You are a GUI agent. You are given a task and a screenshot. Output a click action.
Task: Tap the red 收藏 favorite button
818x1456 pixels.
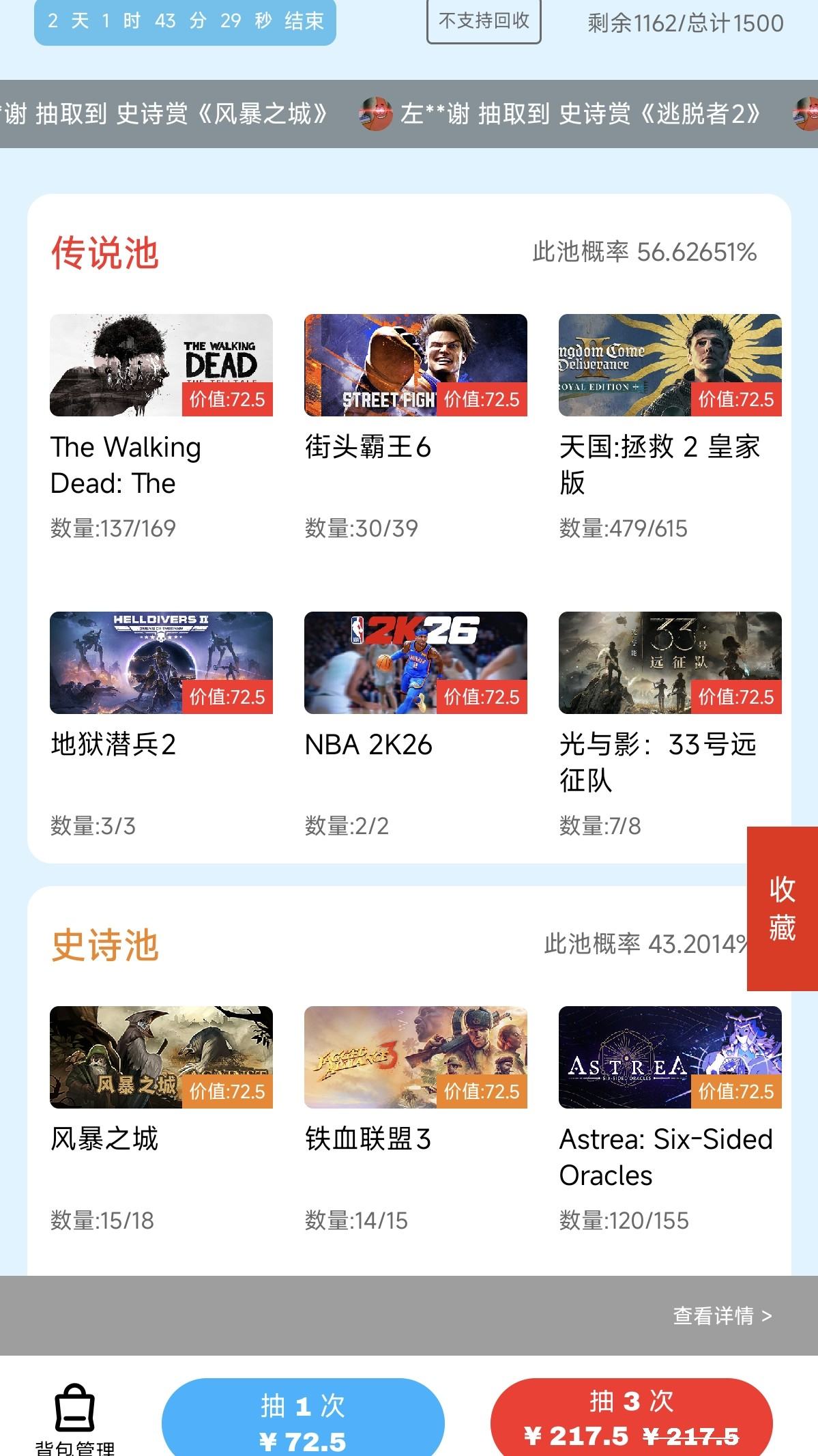[782, 909]
